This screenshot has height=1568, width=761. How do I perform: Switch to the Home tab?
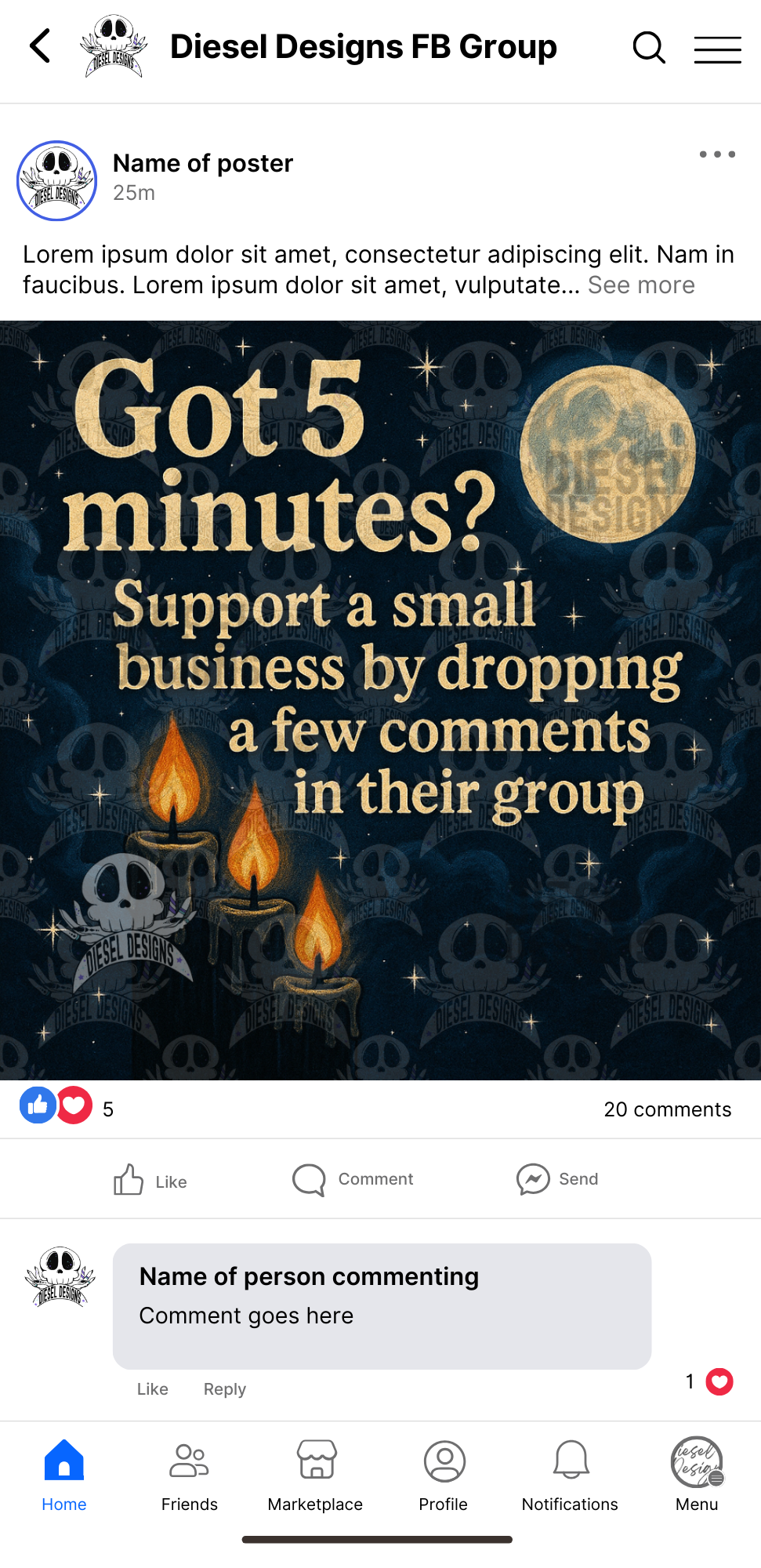point(64,1475)
